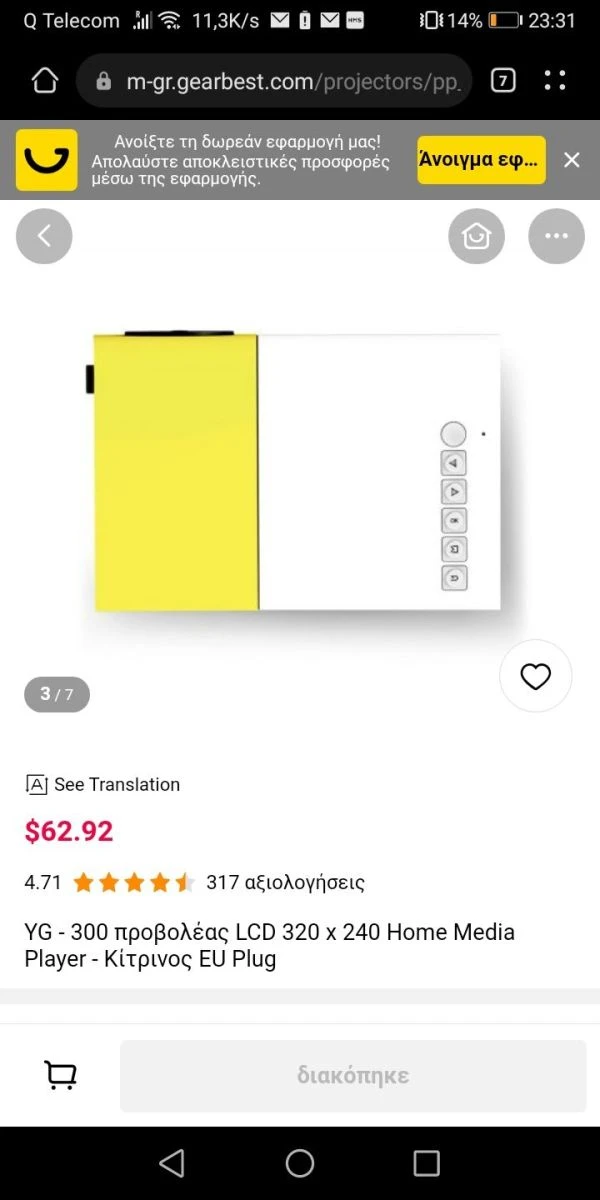Dismiss the app download banner
This screenshot has width=600, height=1200.
tap(571, 160)
